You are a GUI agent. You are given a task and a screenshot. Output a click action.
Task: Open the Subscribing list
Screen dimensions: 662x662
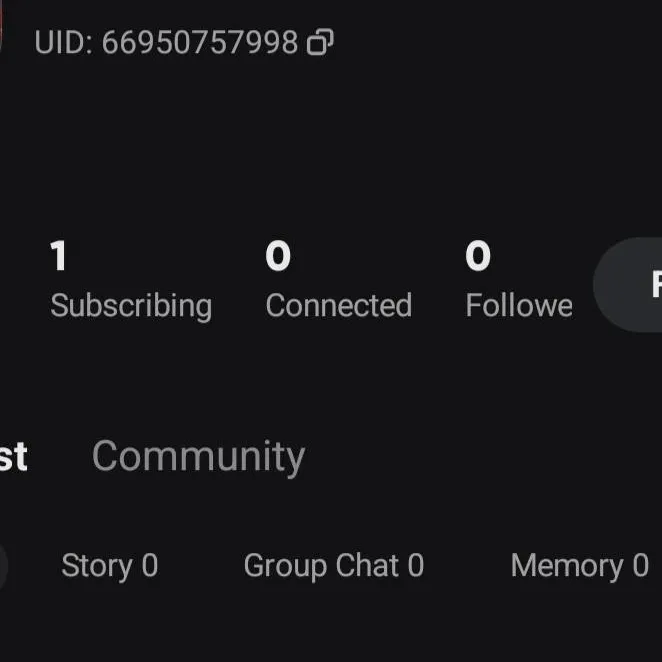click(x=130, y=282)
